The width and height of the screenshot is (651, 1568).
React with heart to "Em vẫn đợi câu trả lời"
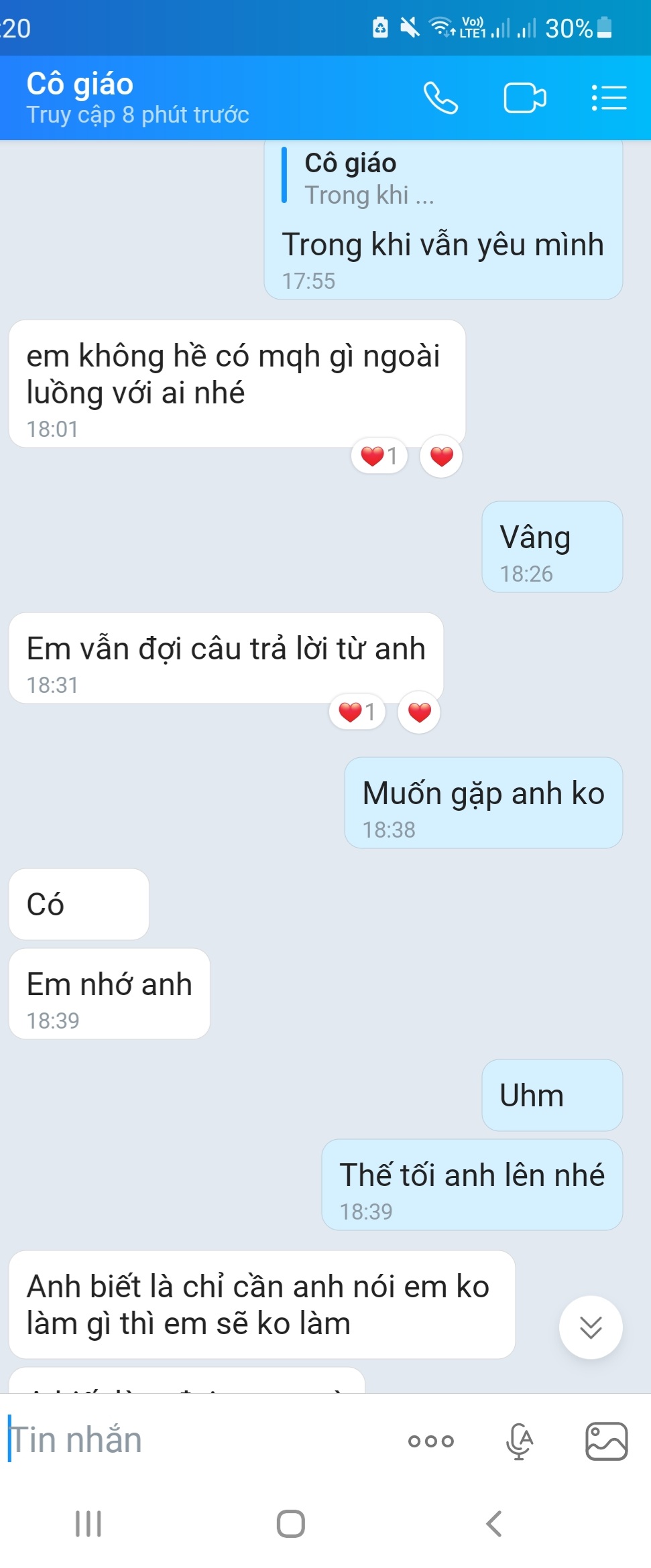(419, 712)
